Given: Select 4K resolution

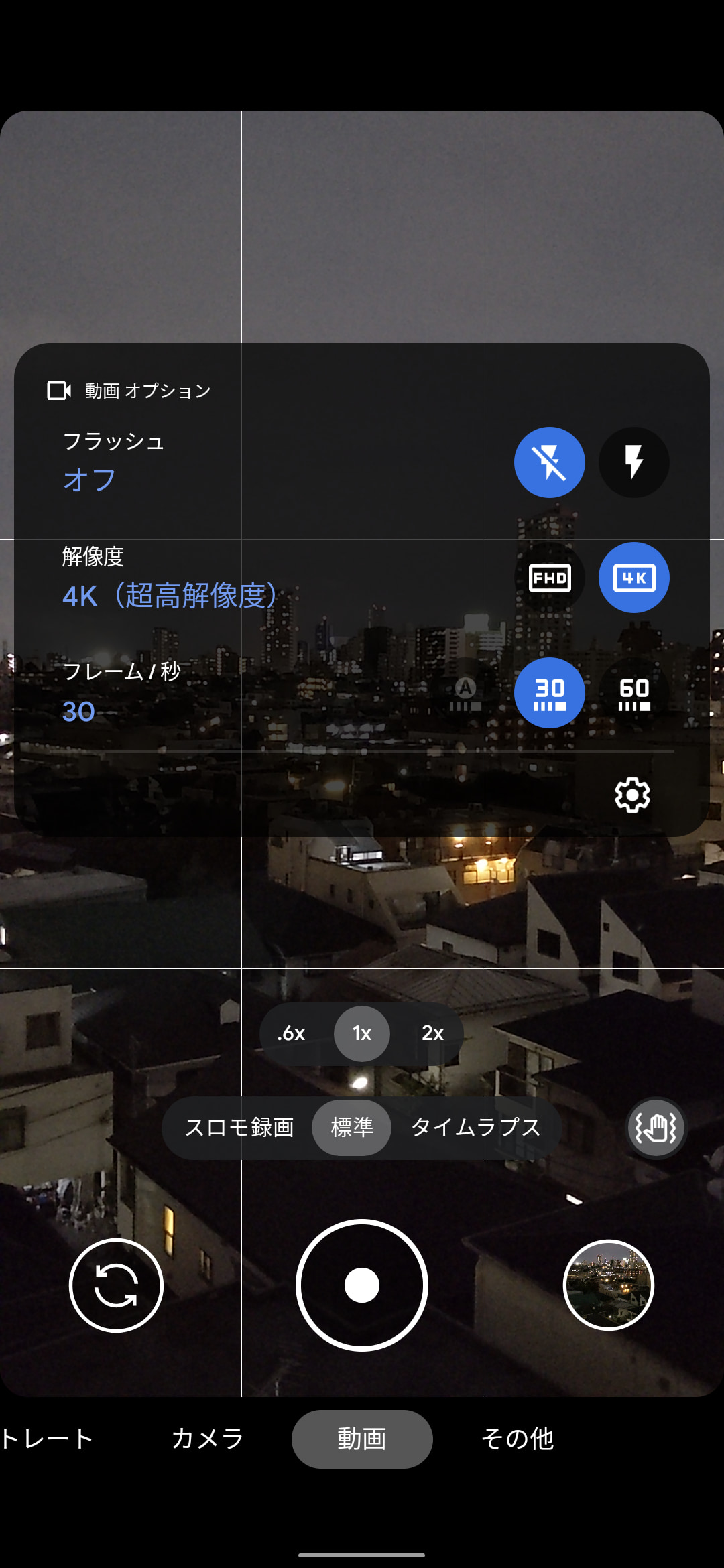Looking at the screenshot, I should [633, 578].
